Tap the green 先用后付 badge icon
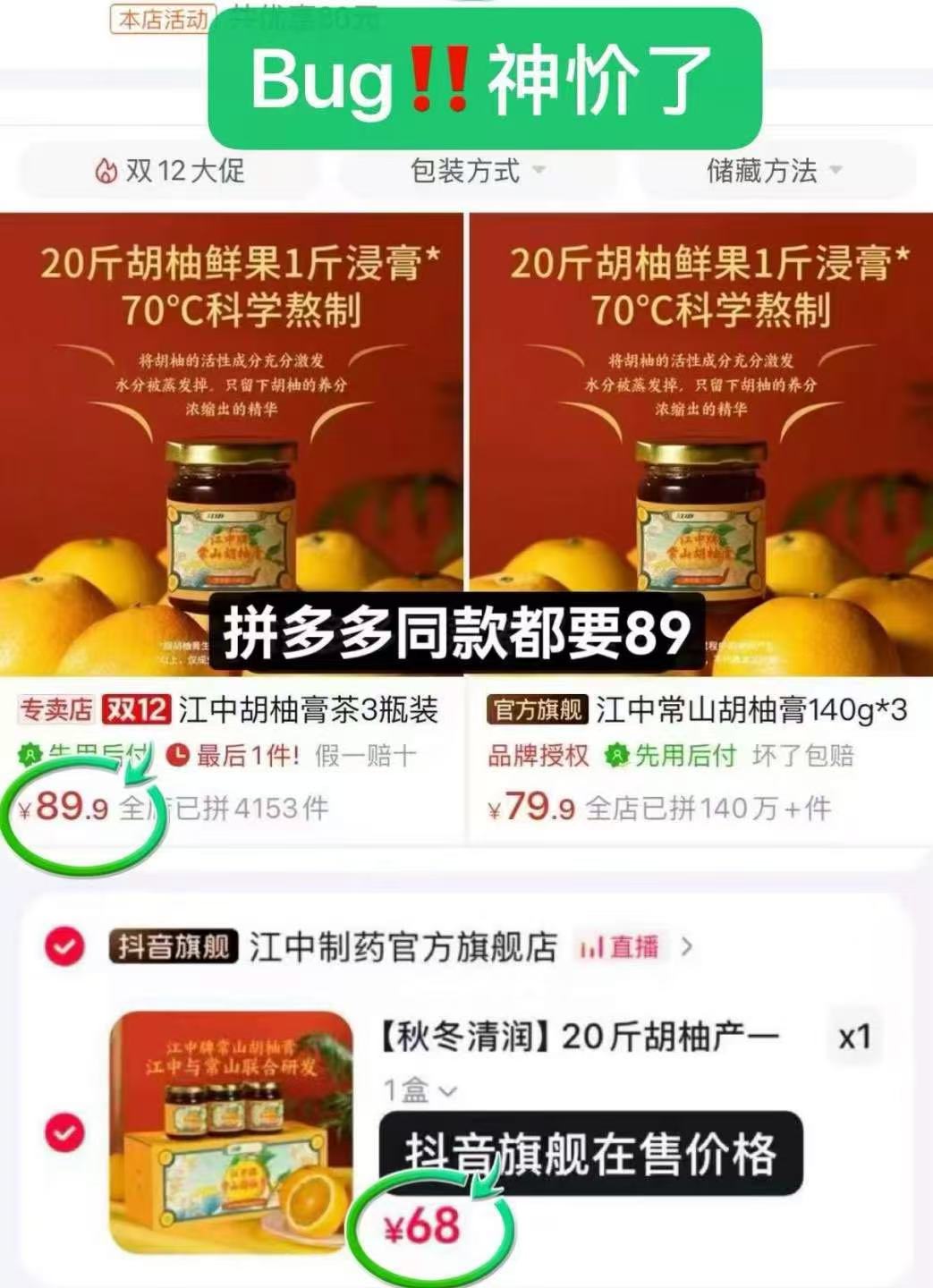 30,754
